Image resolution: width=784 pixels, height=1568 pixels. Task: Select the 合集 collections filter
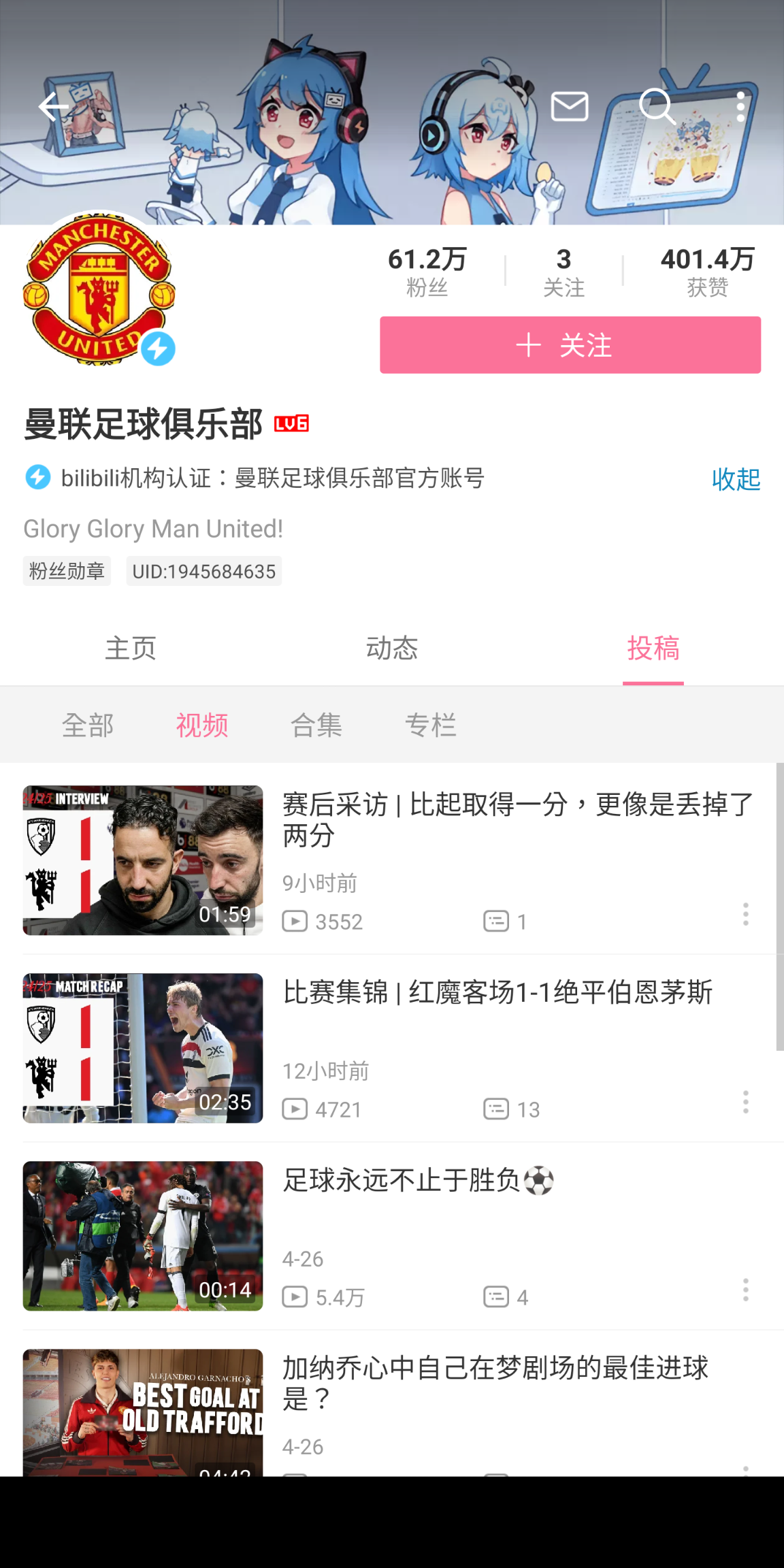click(317, 725)
